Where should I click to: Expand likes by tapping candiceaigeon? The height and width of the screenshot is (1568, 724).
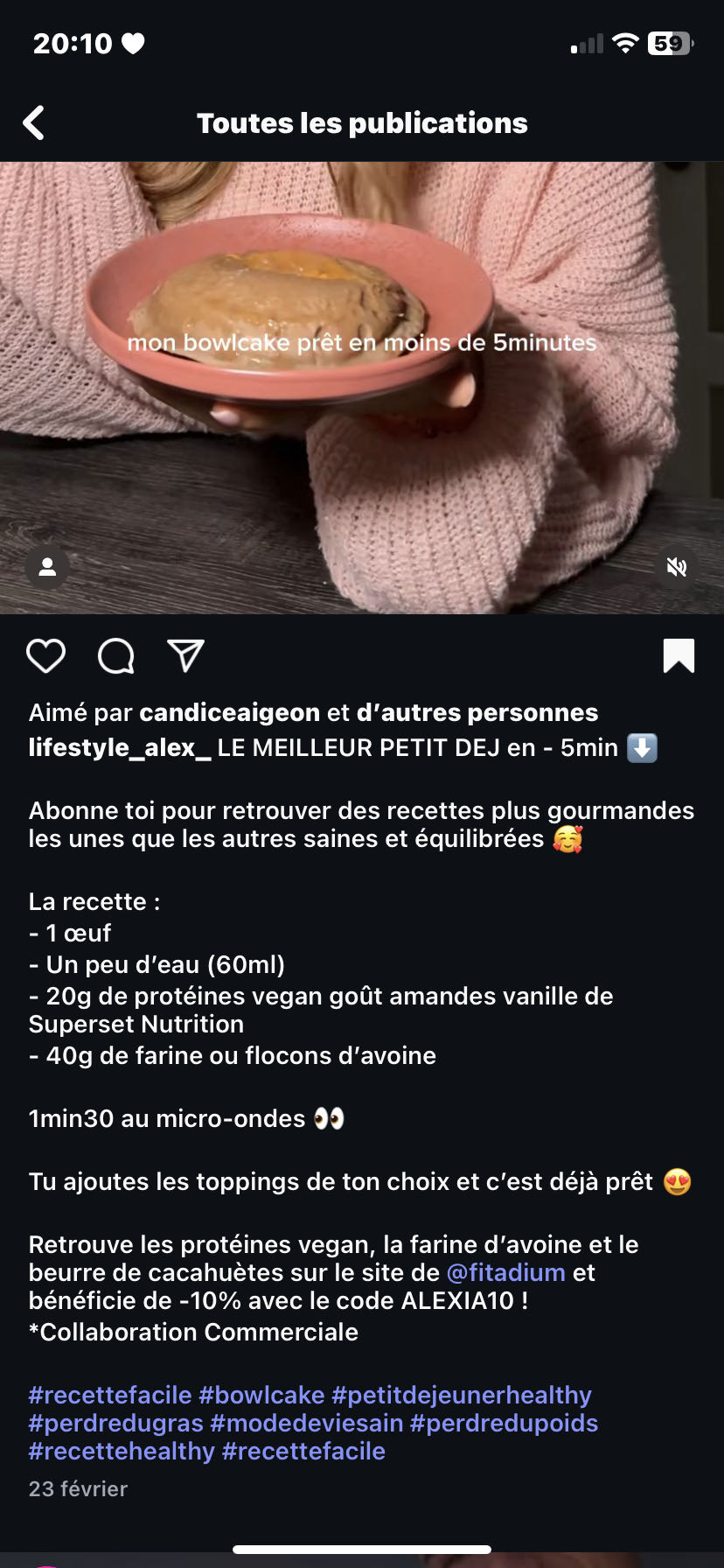click(x=229, y=712)
